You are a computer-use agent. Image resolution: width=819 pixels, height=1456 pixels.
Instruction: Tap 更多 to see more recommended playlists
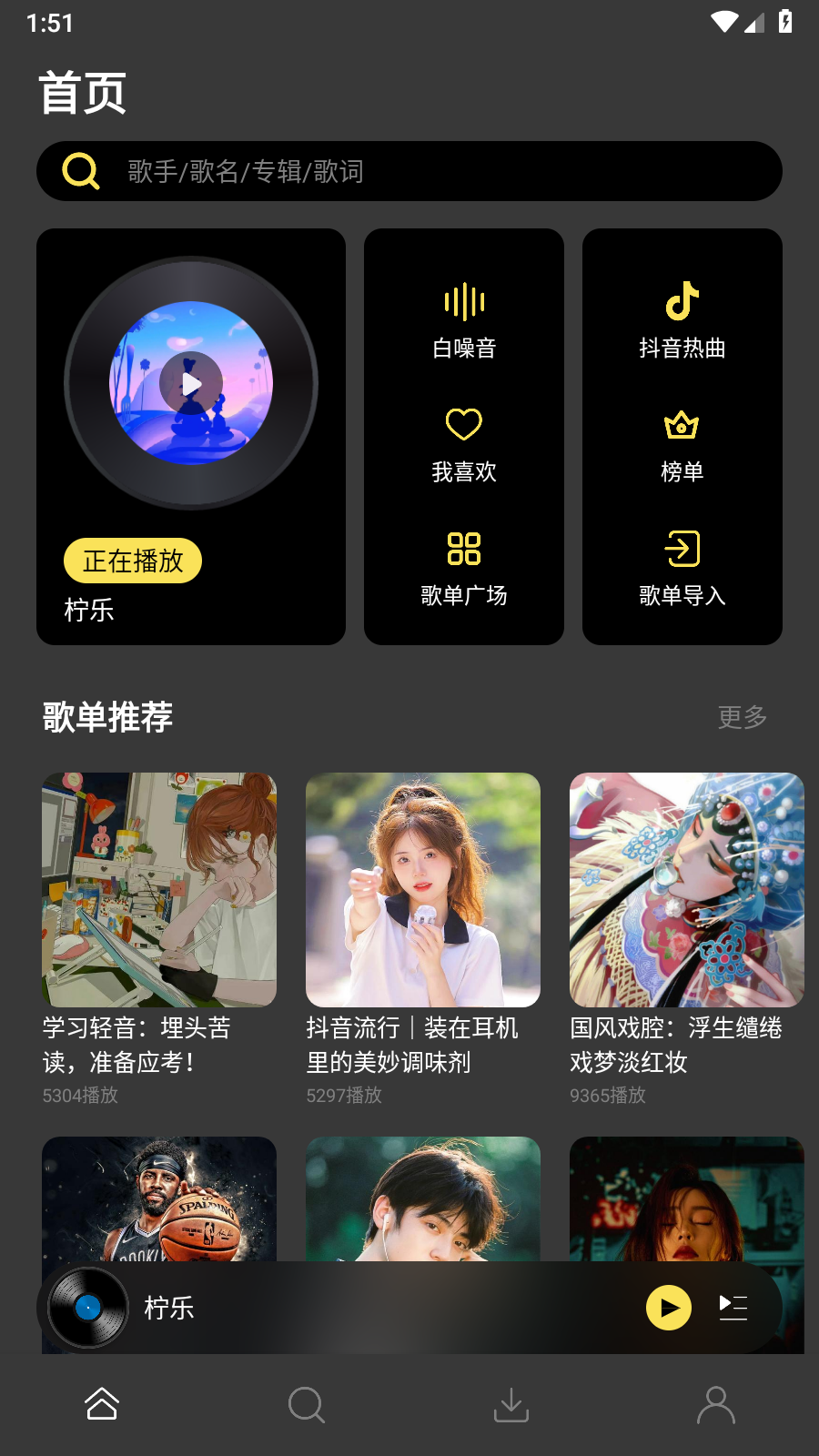click(x=742, y=718)
